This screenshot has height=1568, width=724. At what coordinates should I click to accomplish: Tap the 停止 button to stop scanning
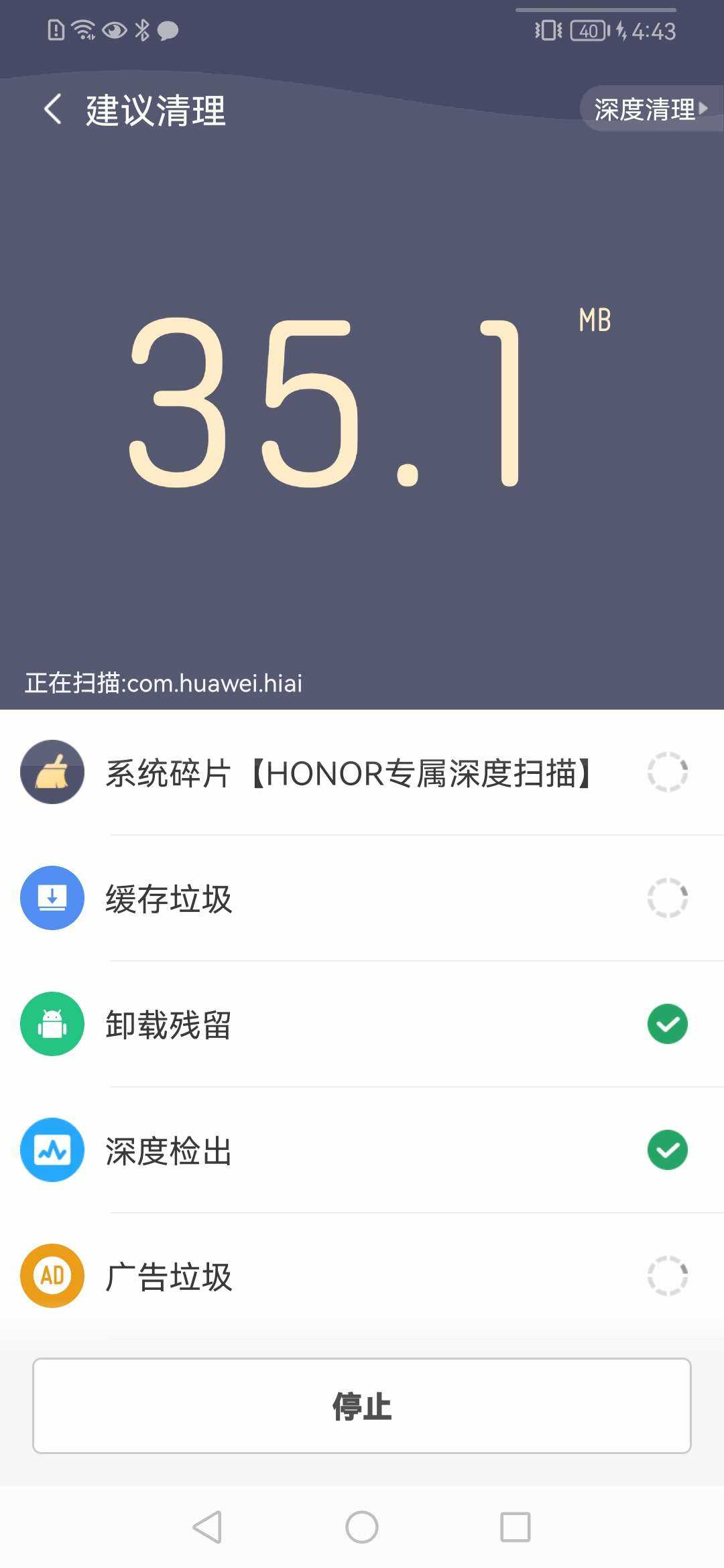click(362, 1406)
